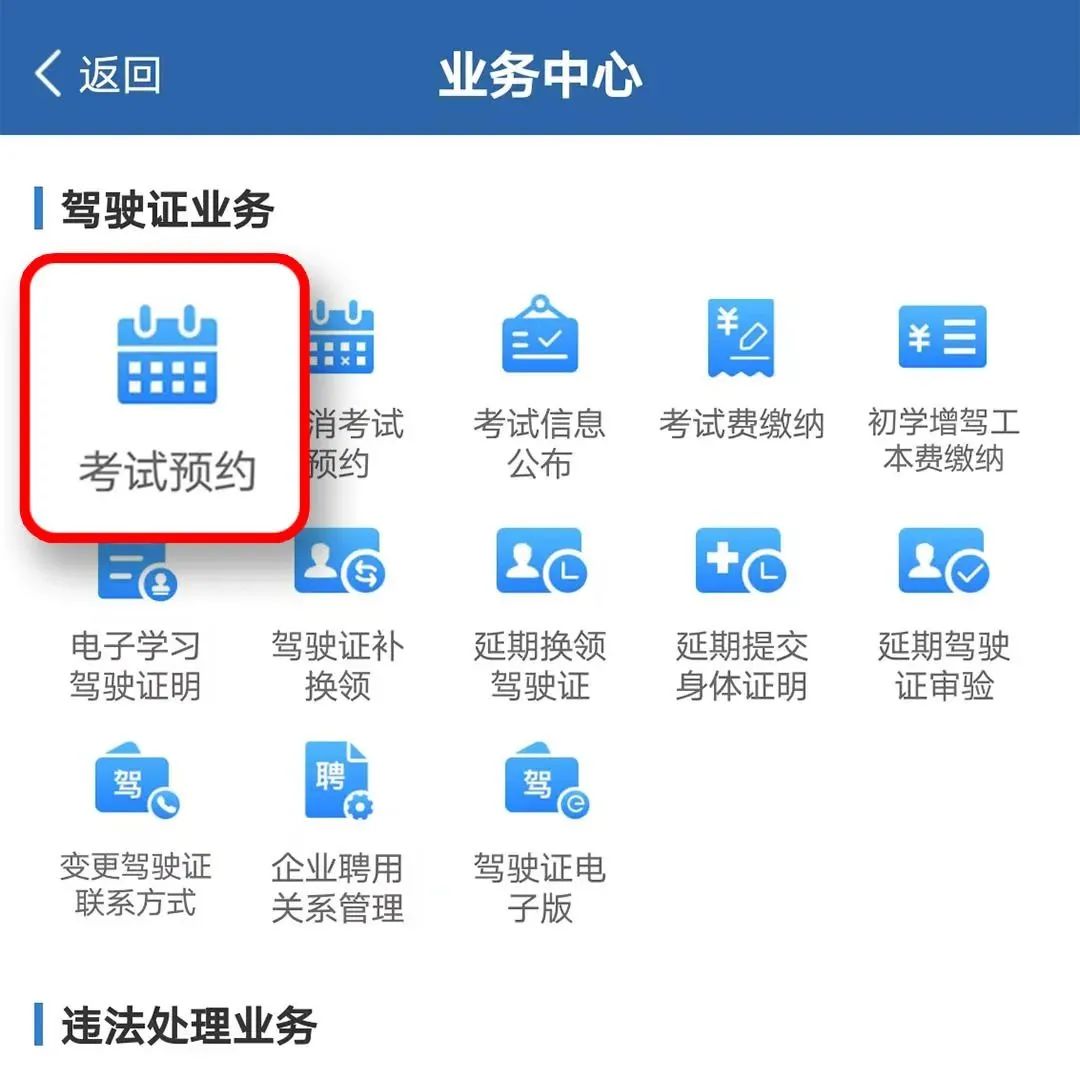The height and width of the screenshot is (1080, 1080).
Task: Open 考试费缴纳
Action: [741, 370]
